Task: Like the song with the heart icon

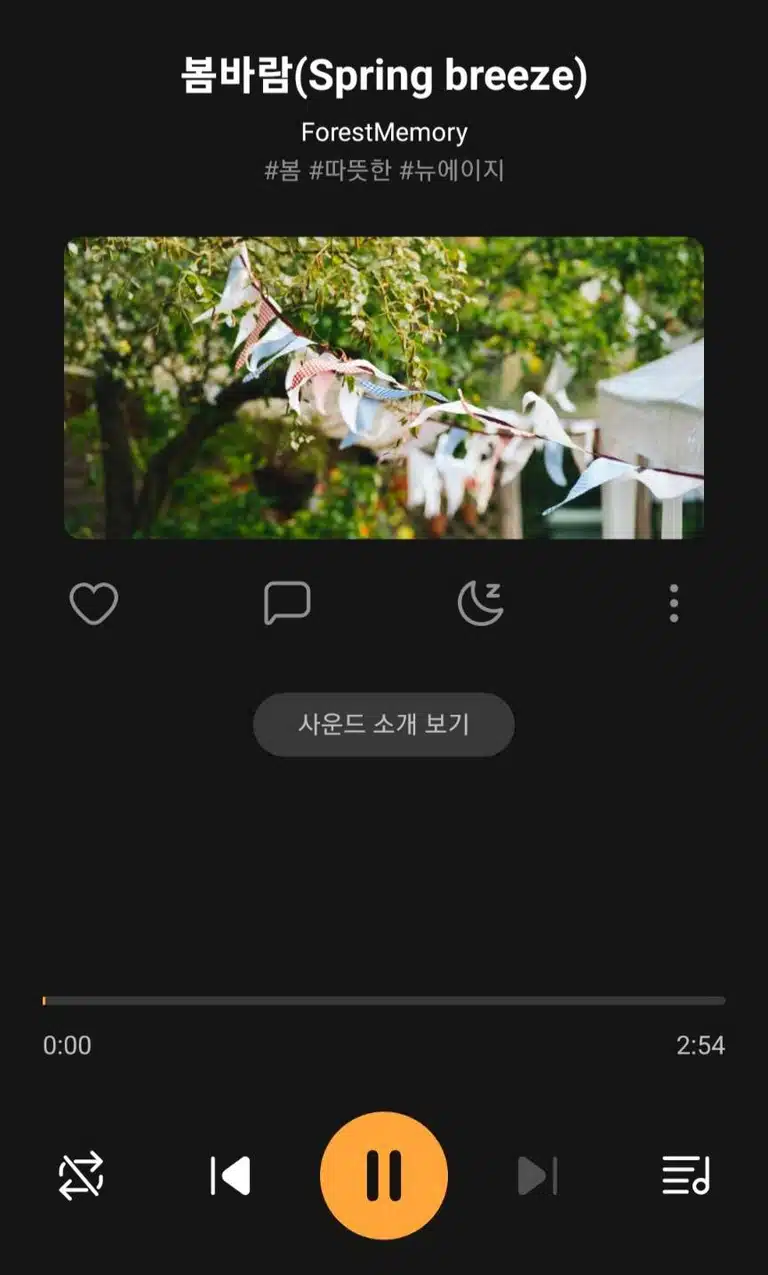Action: [x=94, y=604]
